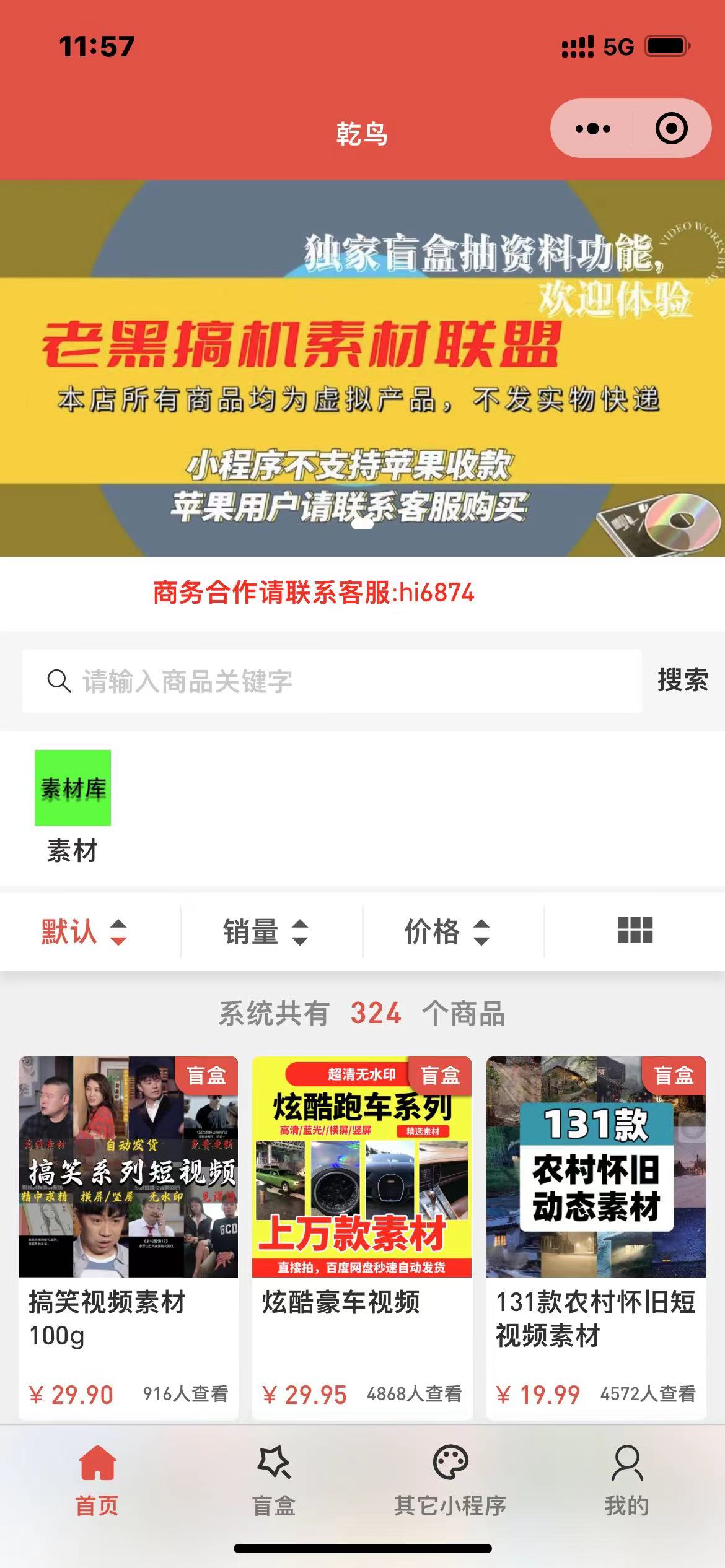Image resolution: width=725 pixels, height=1568 pixels.
Task: Sort products by 默认
Action: click(84, 931)
